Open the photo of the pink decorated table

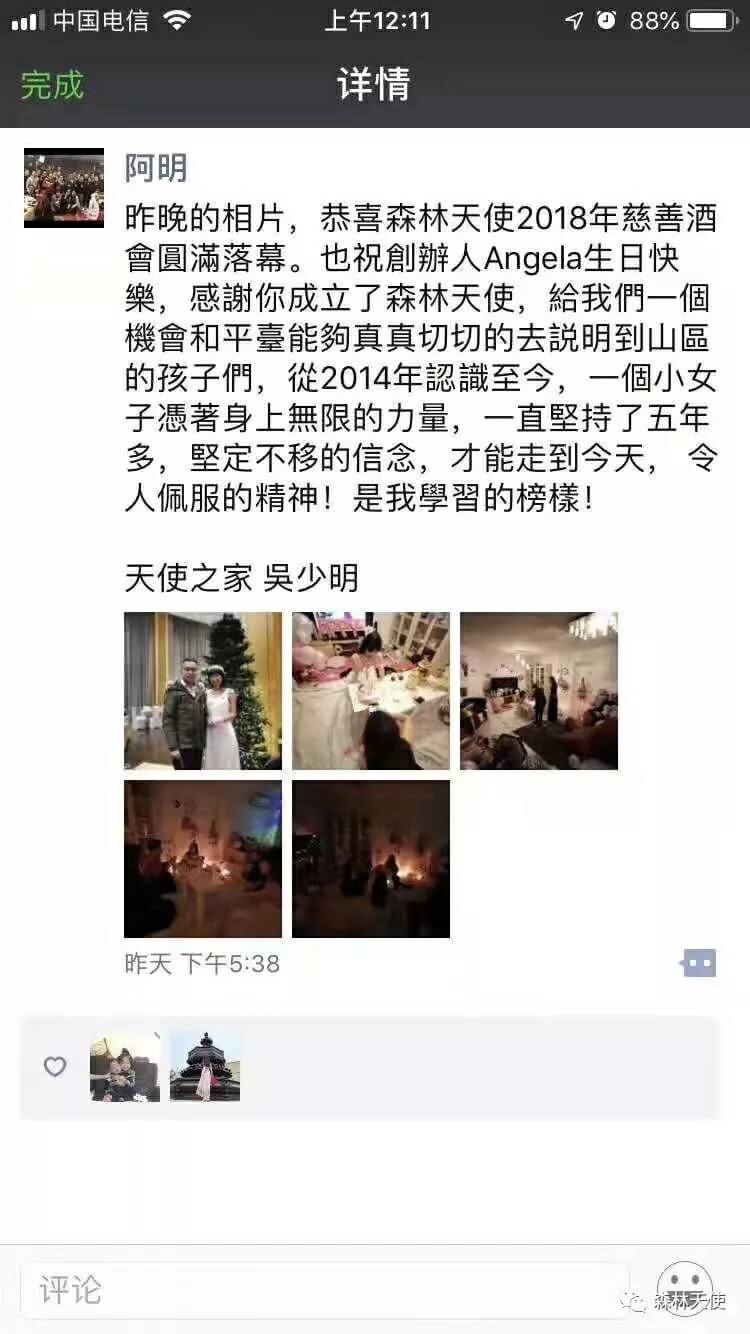pos(371,691)
